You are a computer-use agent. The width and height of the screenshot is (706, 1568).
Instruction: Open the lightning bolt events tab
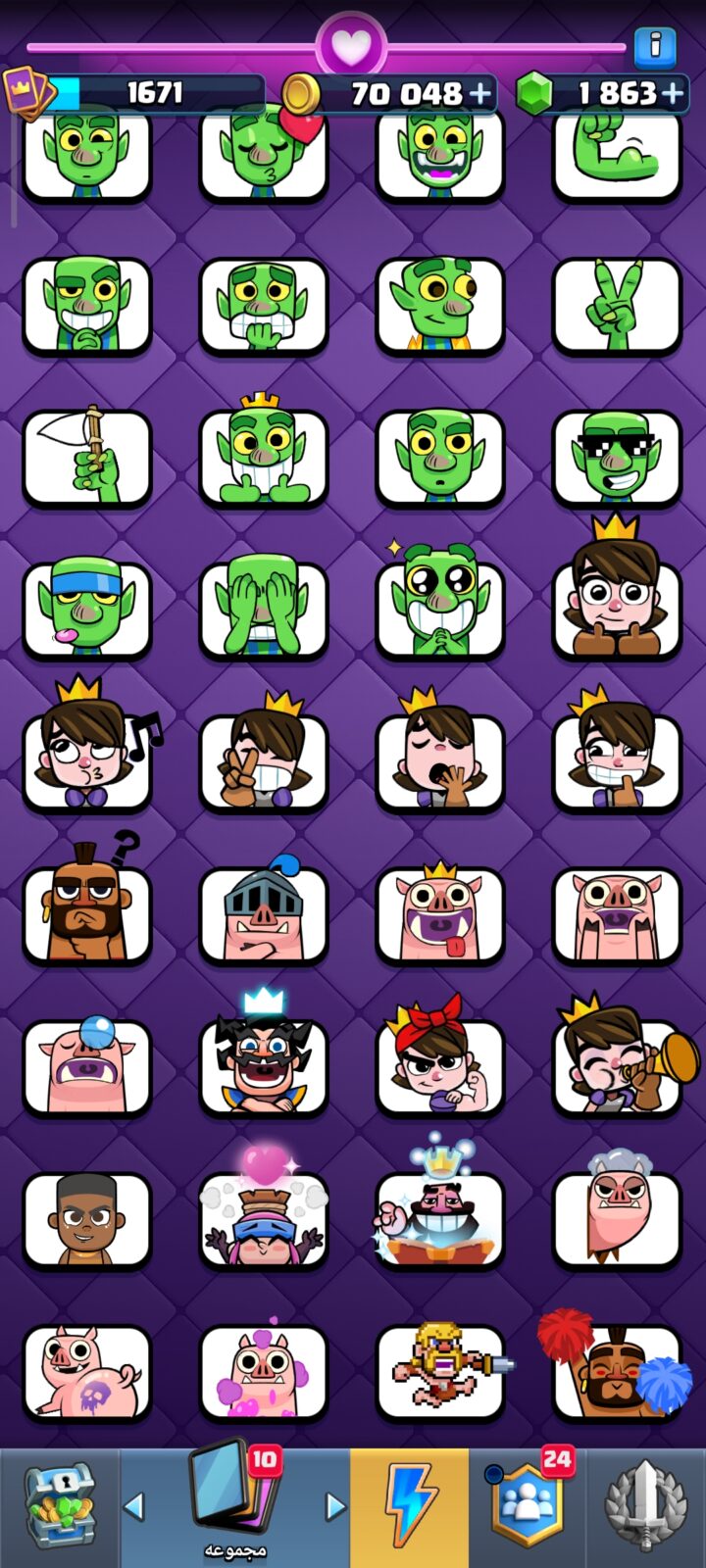coord(409,1506)
